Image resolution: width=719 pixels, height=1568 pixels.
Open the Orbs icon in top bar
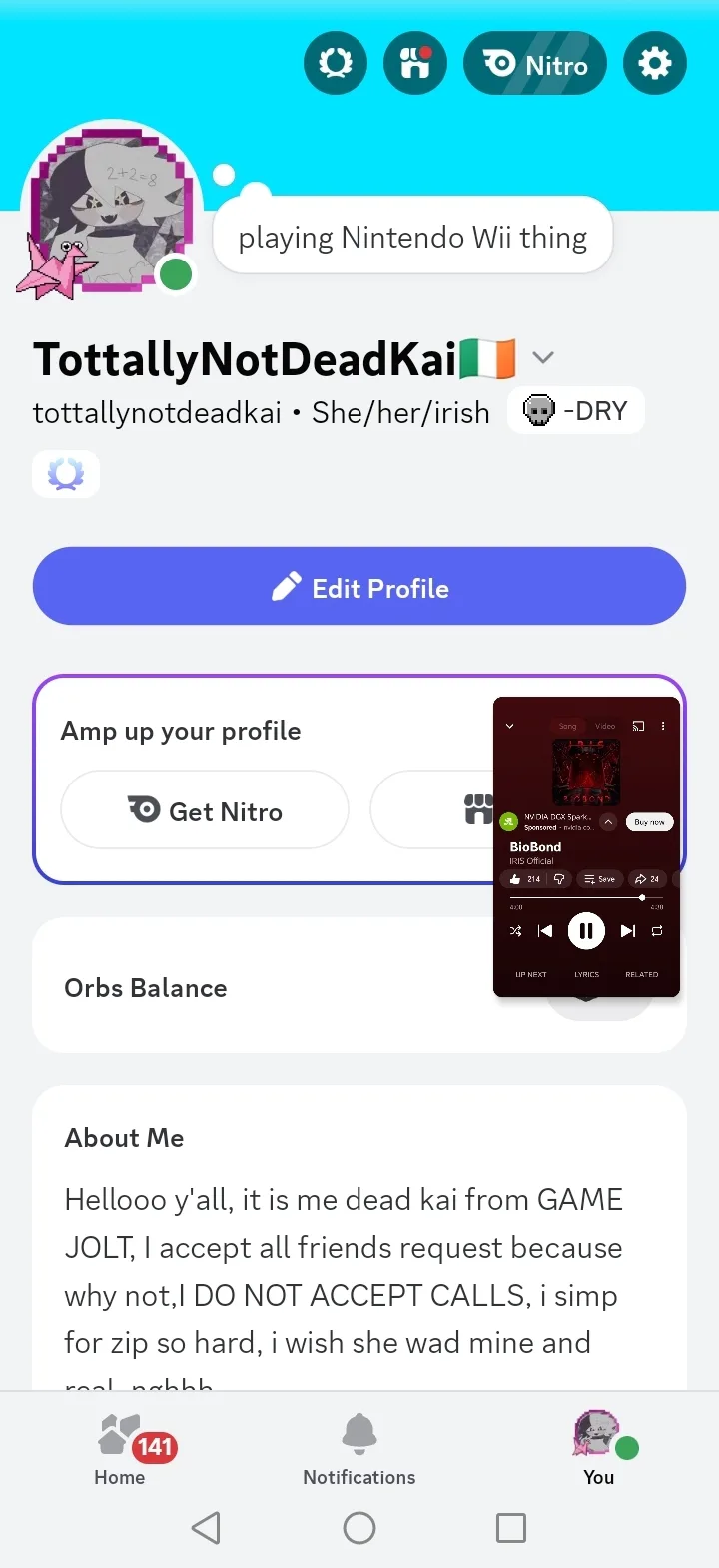(x=336, y=64)
